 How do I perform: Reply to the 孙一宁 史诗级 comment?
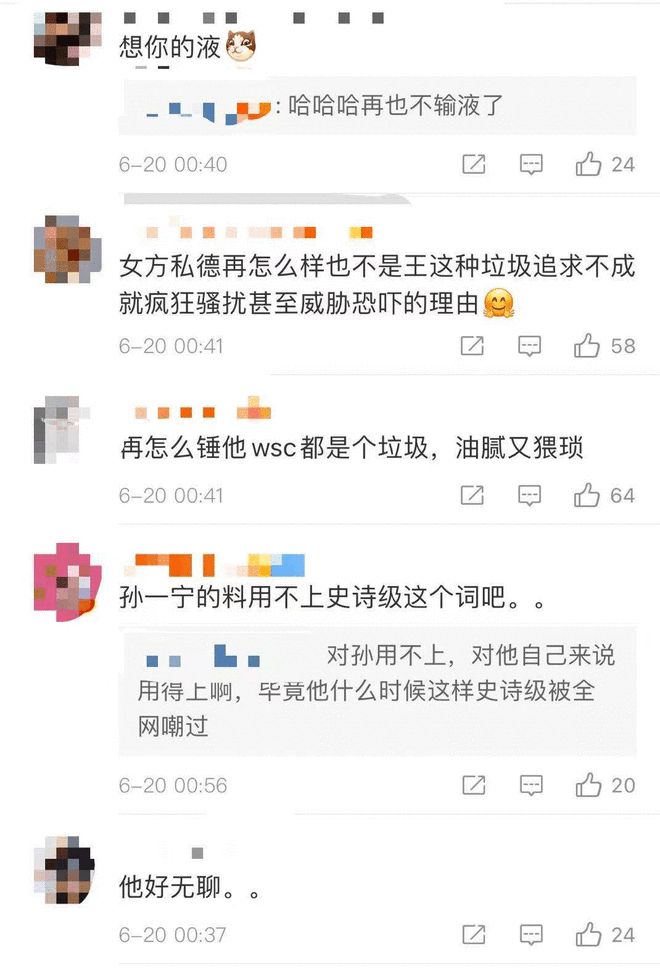tap(530, 785)
